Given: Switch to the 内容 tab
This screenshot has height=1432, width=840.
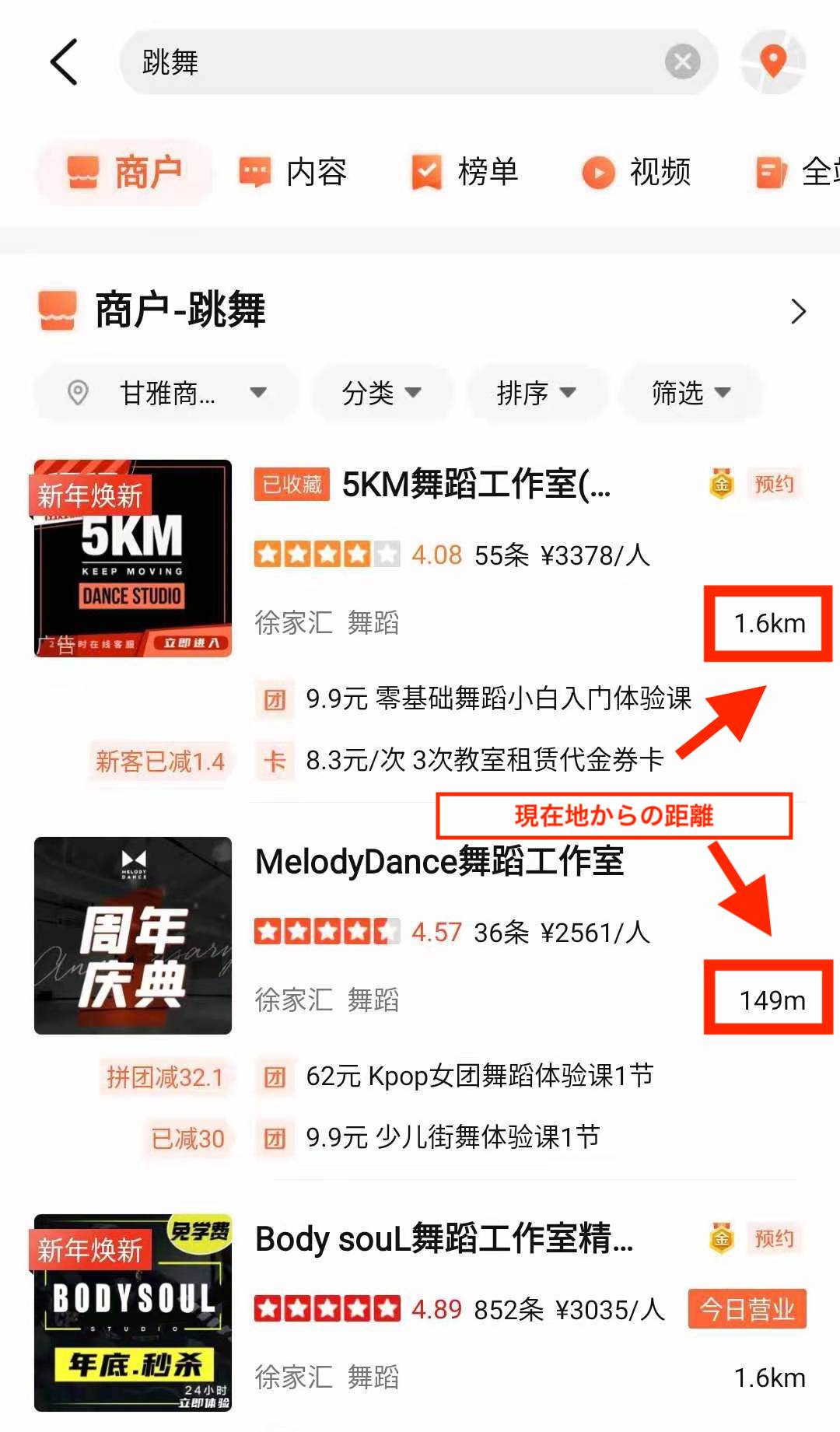Looking at the screenshot, I should click(x=294, y=172).
